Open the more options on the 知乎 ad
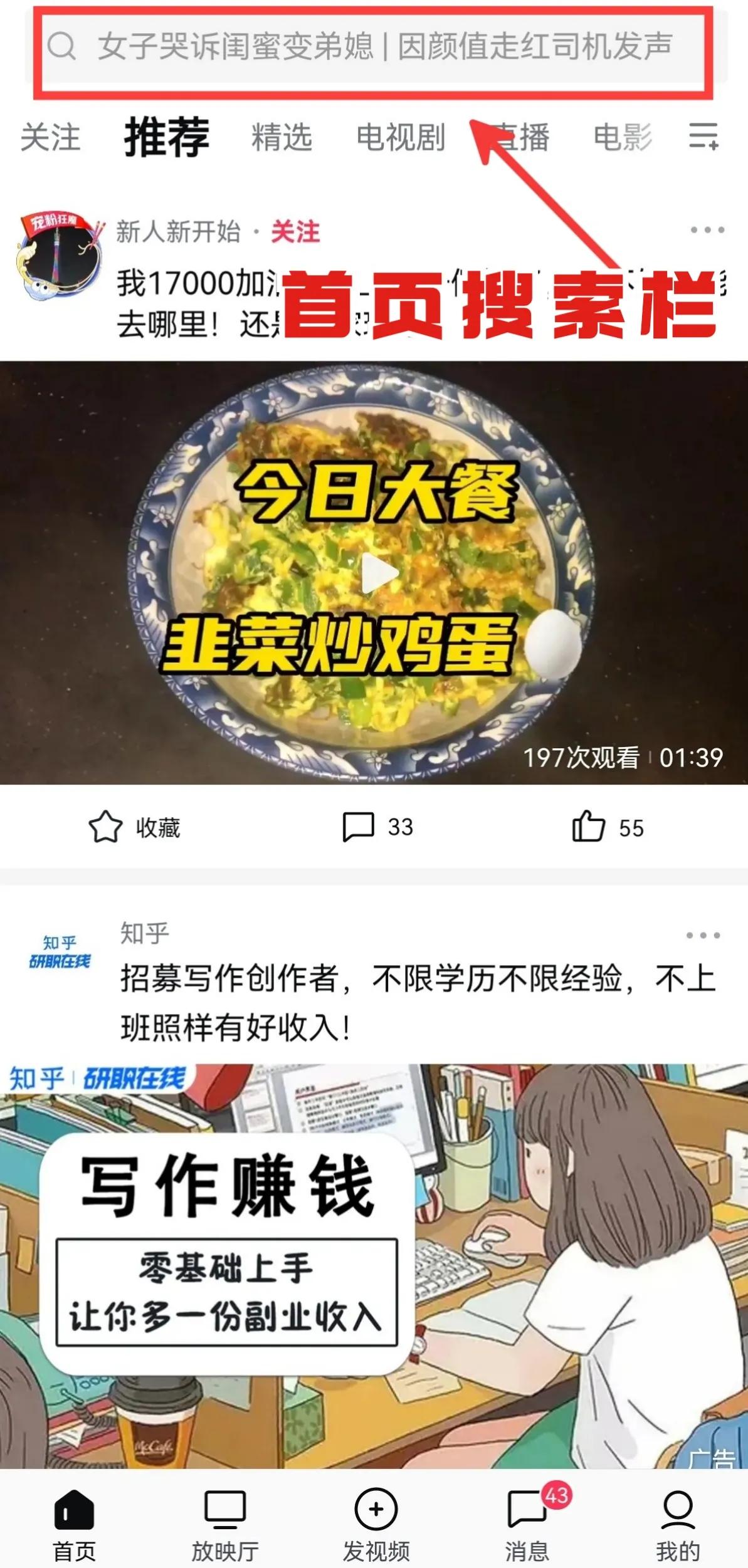The height and width of the screenshot is (1568, 748). click(x=703, y=936)
